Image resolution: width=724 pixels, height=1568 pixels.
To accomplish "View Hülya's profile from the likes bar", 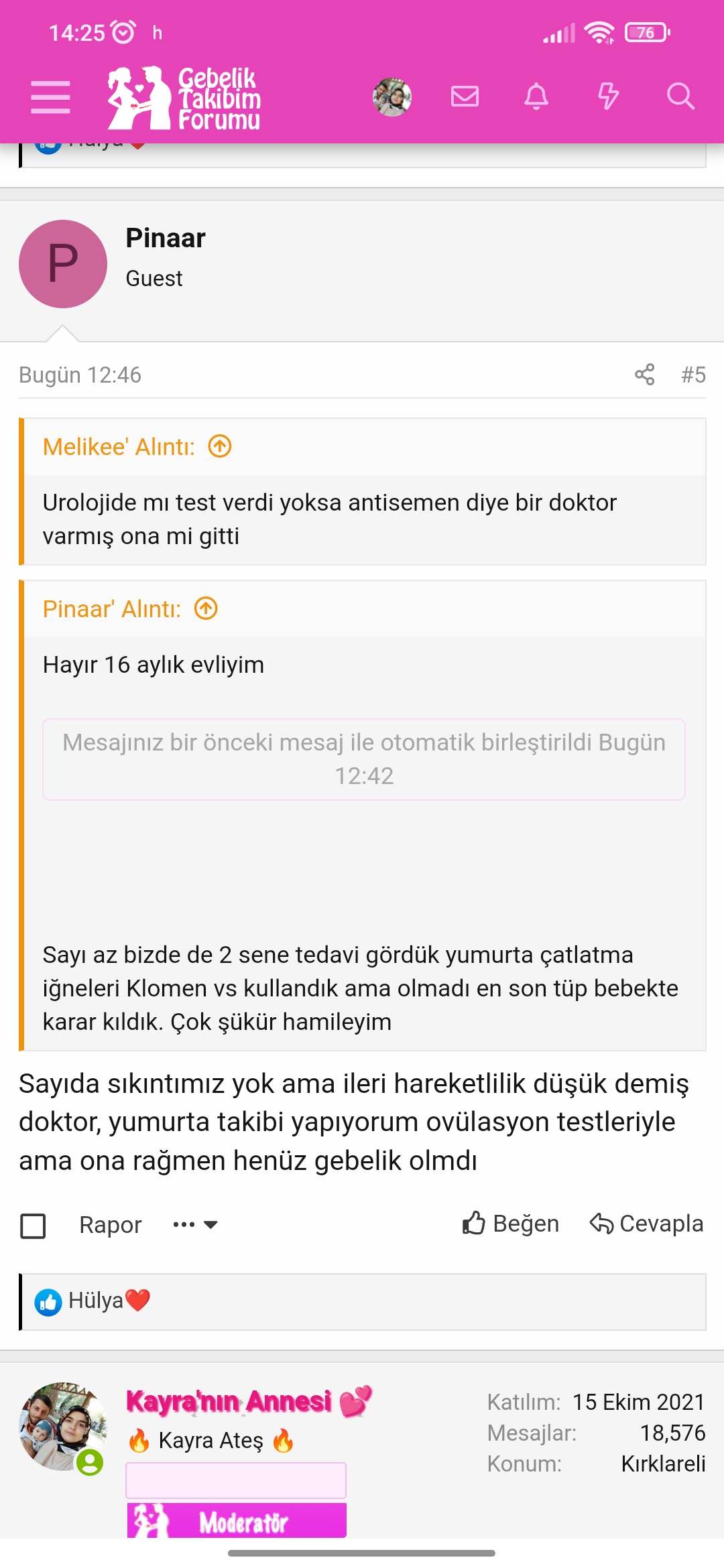I will coord(96,1301).
